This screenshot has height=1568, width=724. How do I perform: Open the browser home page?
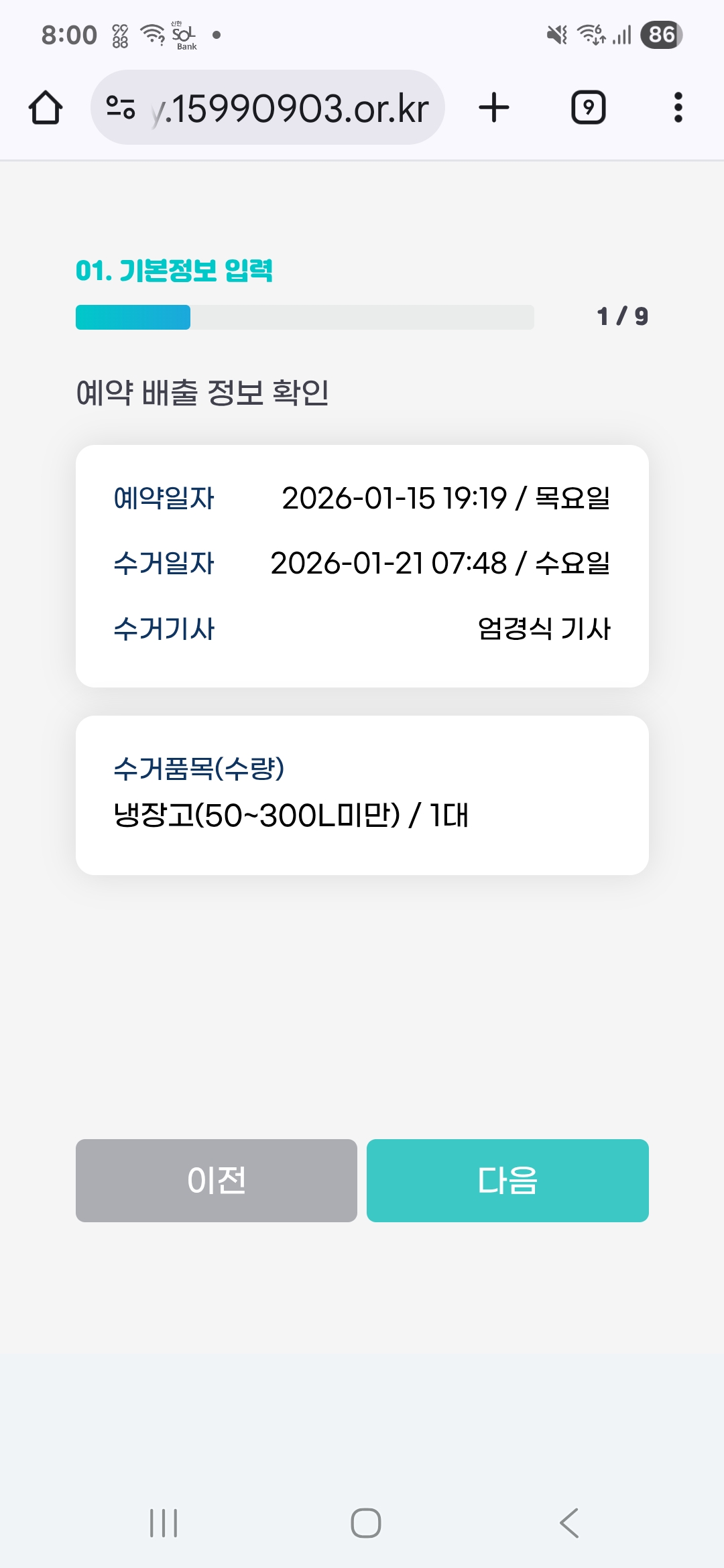pos(46,108)
